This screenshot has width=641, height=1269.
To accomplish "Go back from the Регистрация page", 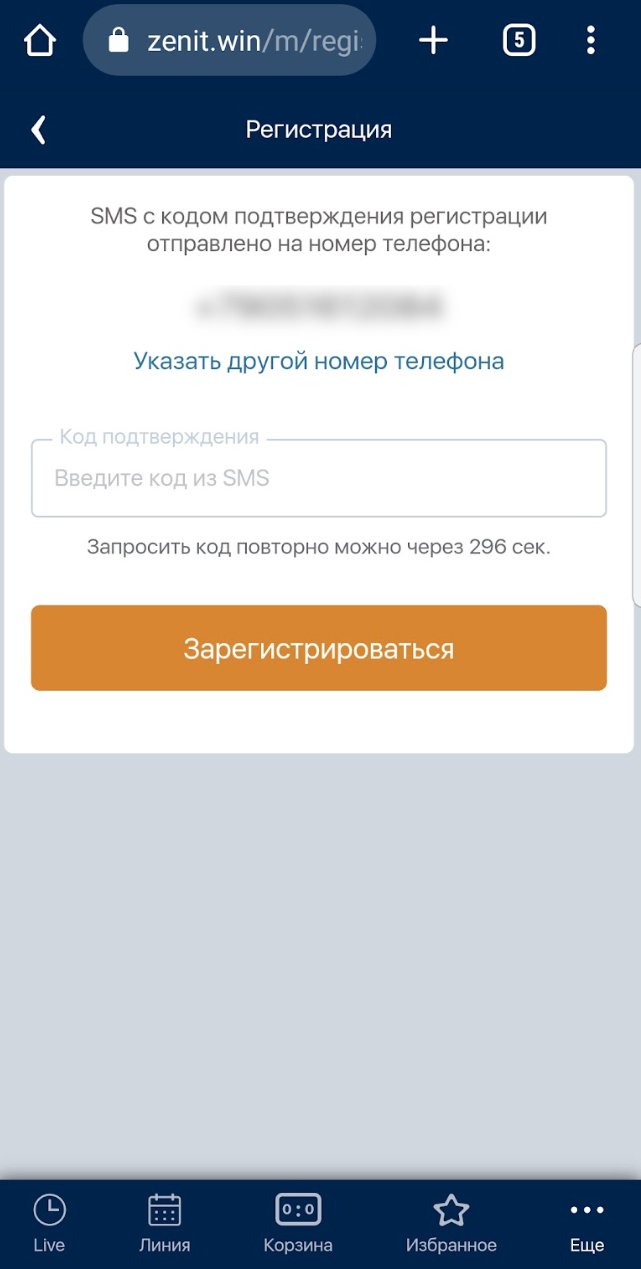I will pyautogui.click(x=39, y=130).
